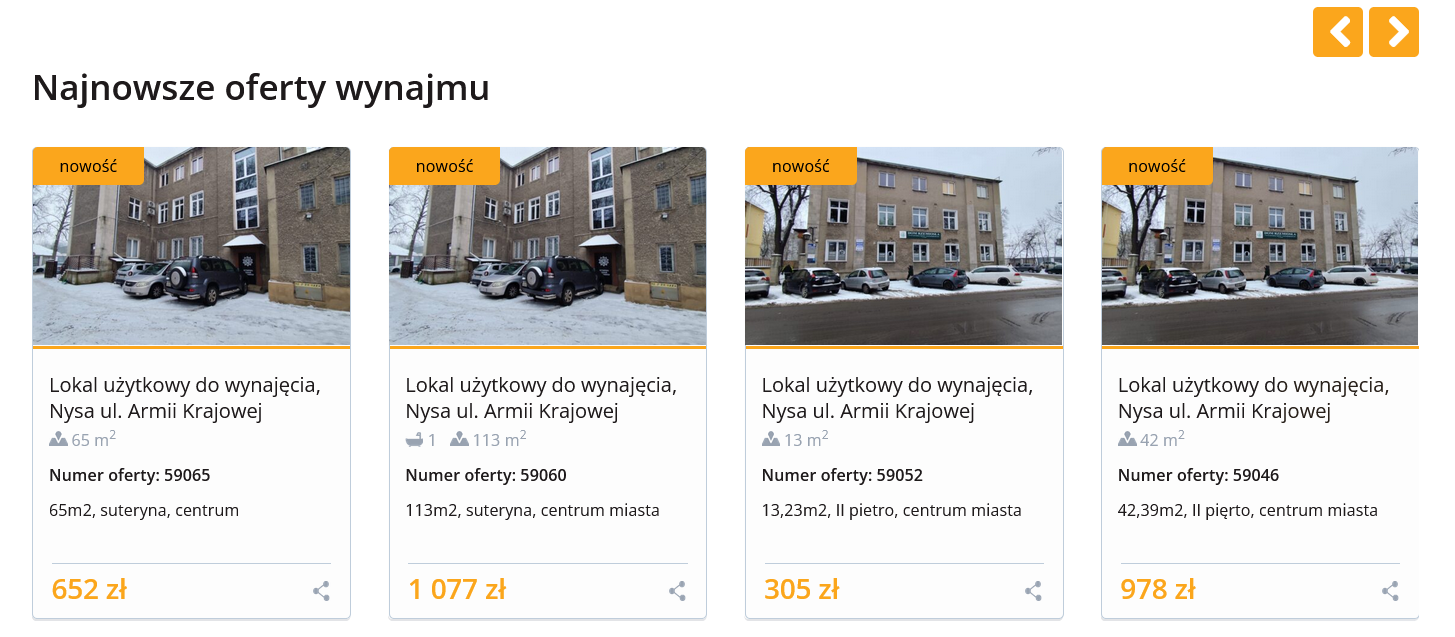Open offer number 59065 card
The width and height of the screenshot is (1455, 637).
[x=185, y=397]
